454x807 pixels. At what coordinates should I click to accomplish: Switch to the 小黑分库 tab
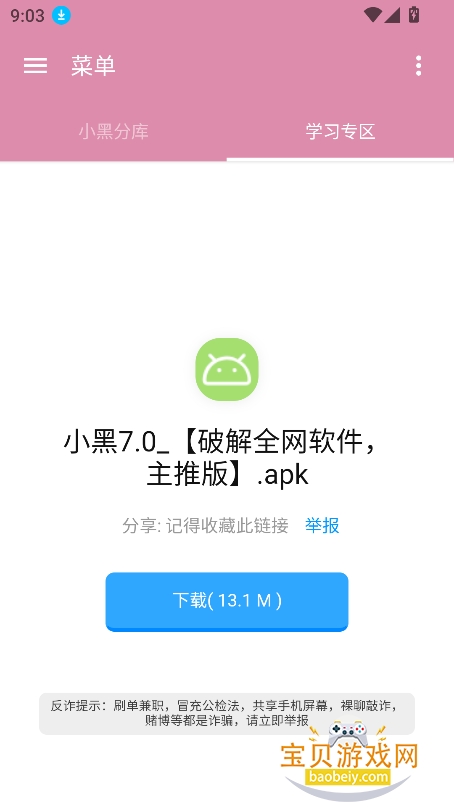coord(113,132)
